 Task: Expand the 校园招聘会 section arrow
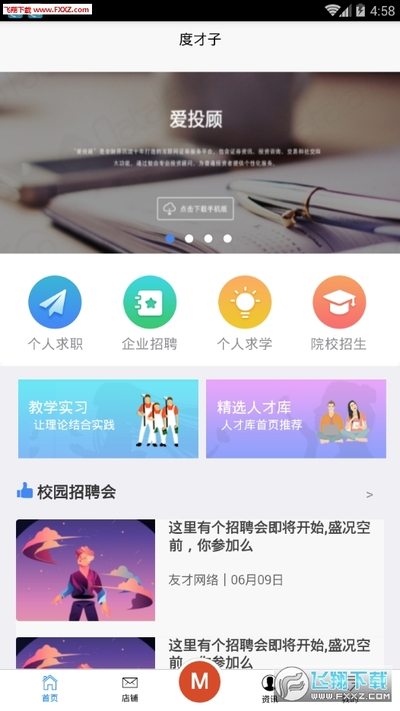pyautogui.click(x=370, y=495)
